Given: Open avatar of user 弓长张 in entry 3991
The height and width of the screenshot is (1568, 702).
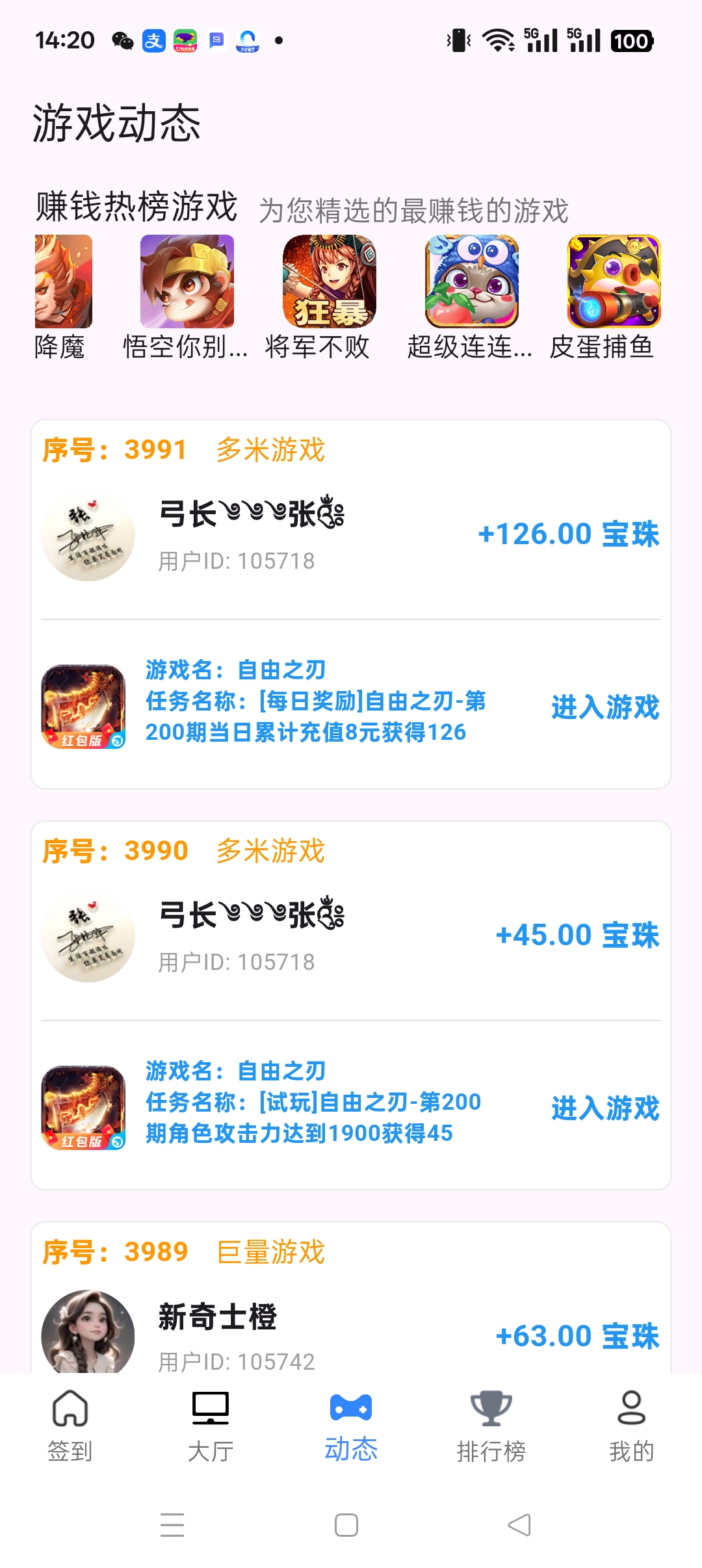Looking at the screenshot, I should coord(88,534).
